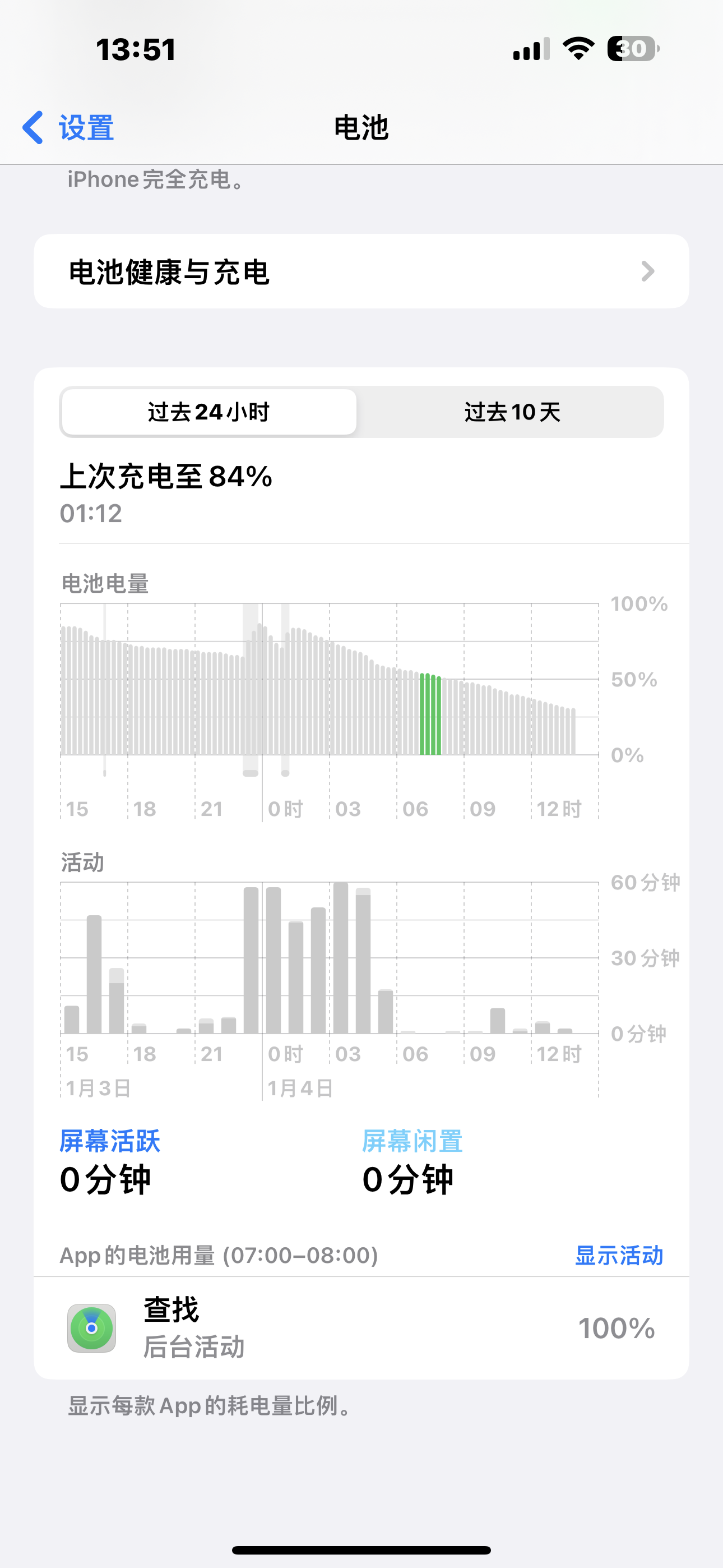This screenshot has height=1568, width=723.
Task: Tap the green highlighted bars in 电池电量 chart
Action: pyautogui.click(x=430, y=713)
